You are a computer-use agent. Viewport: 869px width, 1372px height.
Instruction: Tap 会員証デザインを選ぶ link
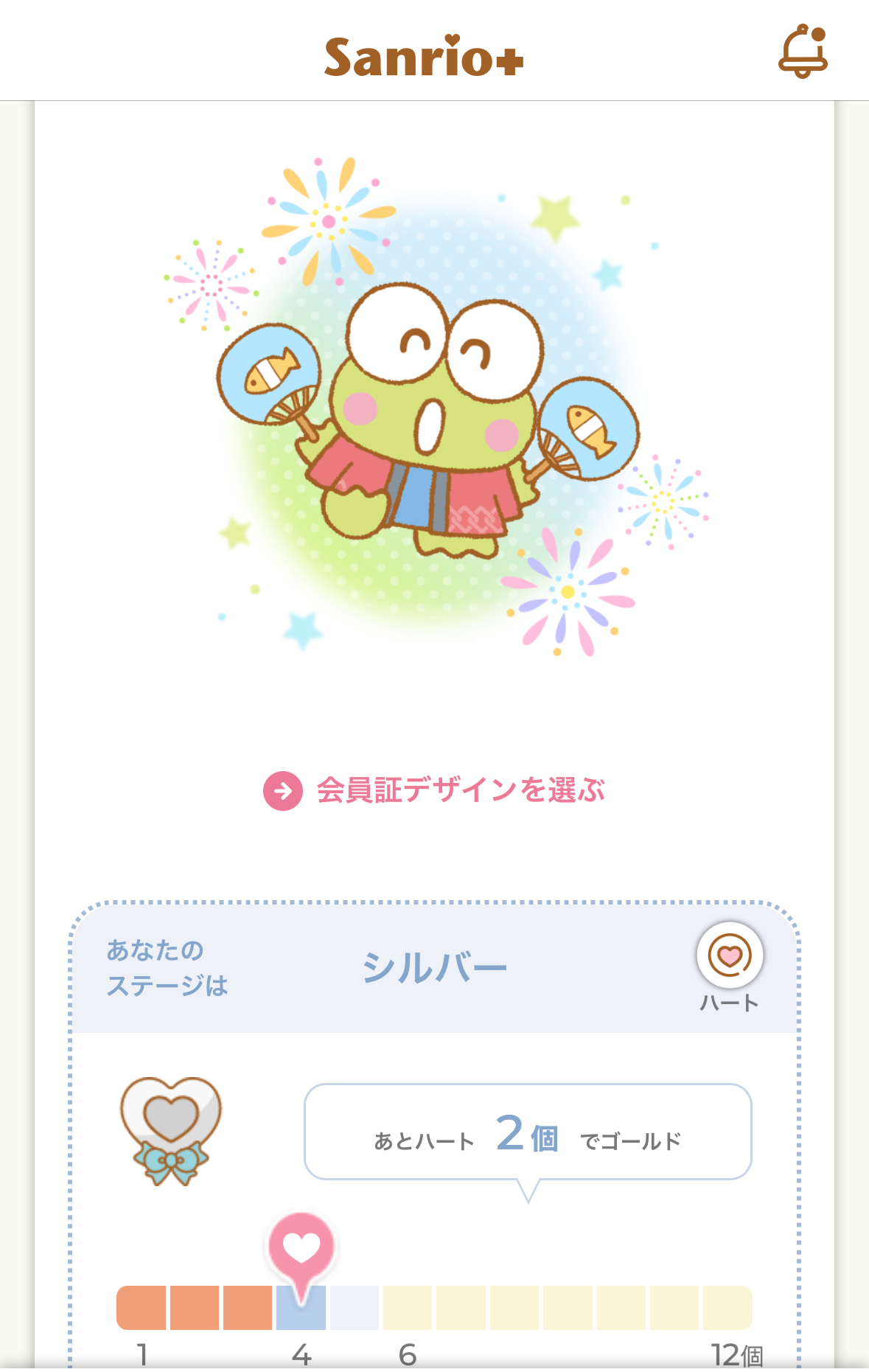click(435, 790)
